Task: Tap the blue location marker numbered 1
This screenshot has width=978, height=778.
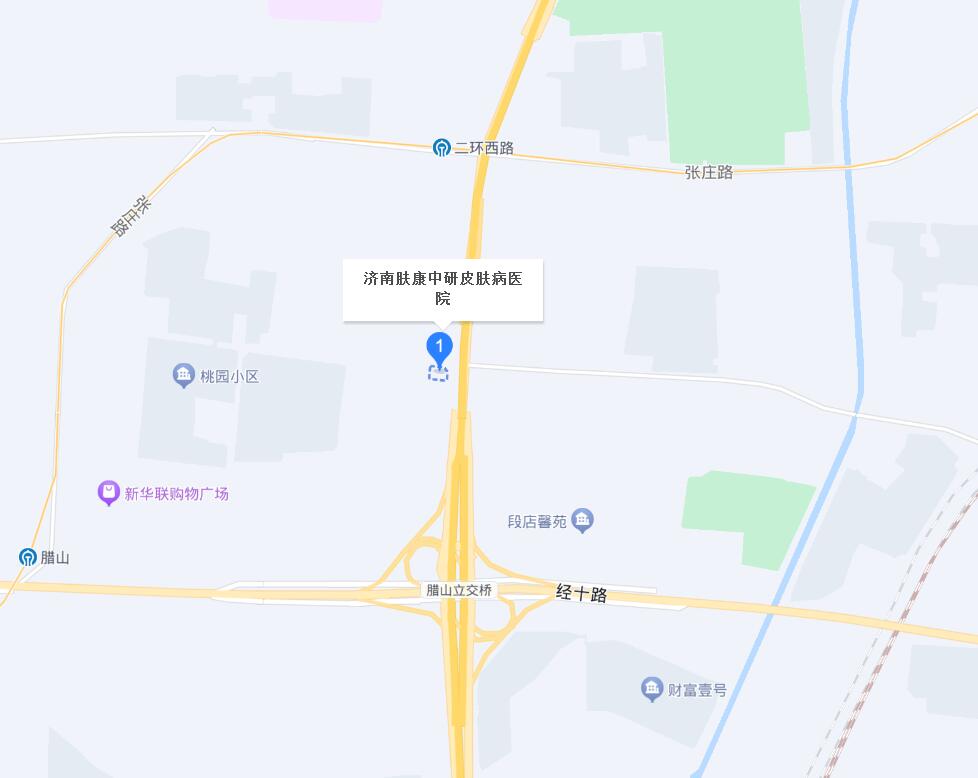Action: pos(439,349)
